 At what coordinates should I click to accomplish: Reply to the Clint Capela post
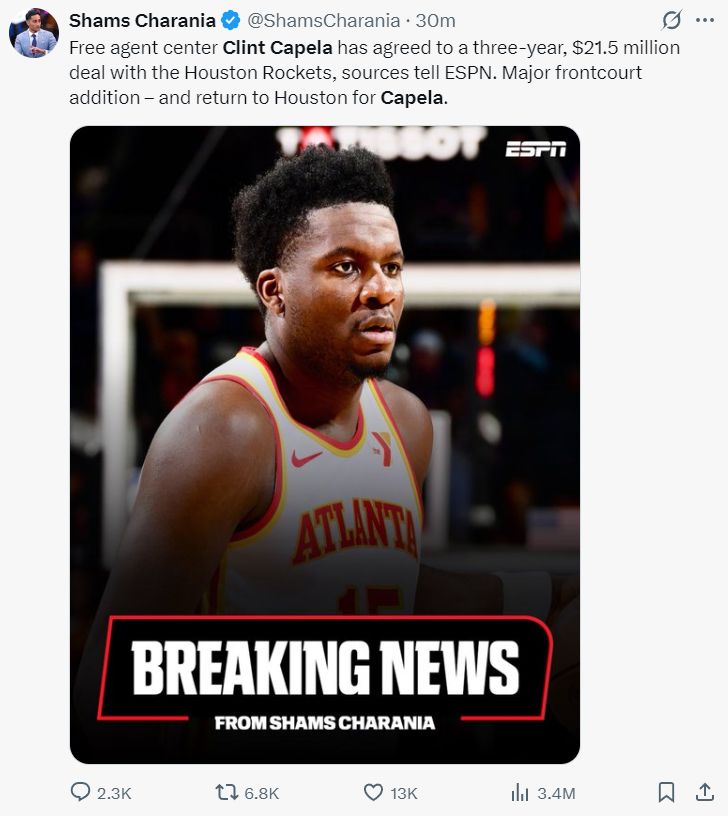[x=82, y=792]
